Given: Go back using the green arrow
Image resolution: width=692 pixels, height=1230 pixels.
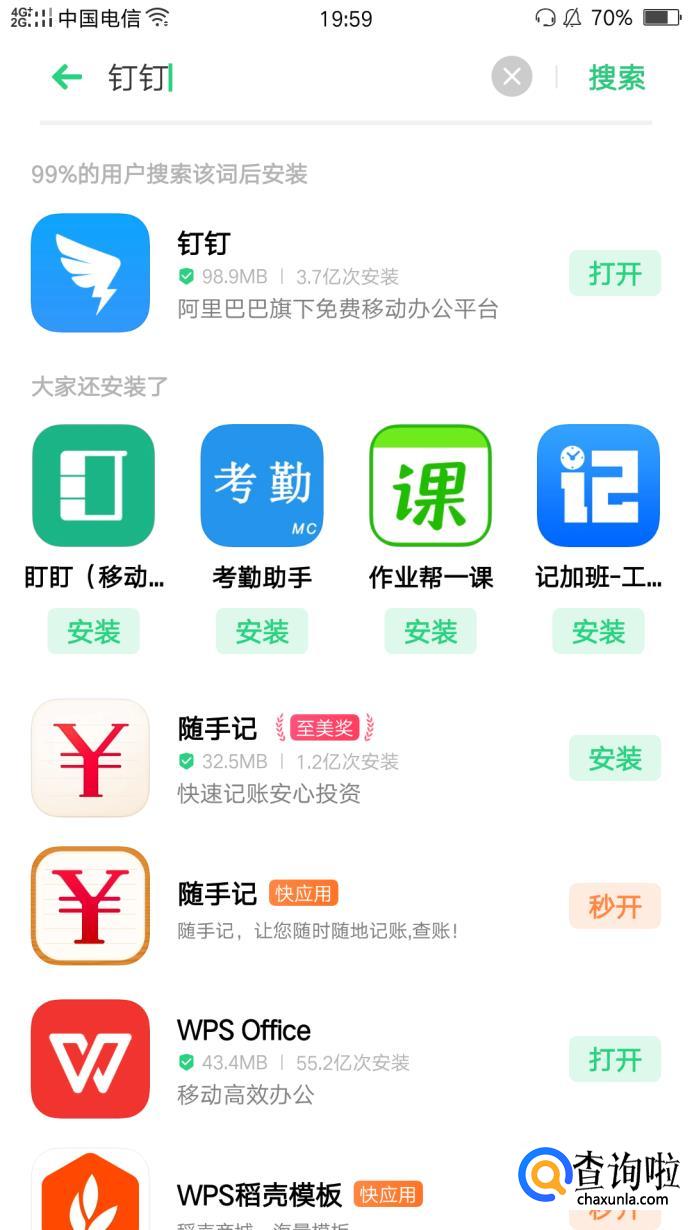Looking at the screenshot, I should (66, 77).
